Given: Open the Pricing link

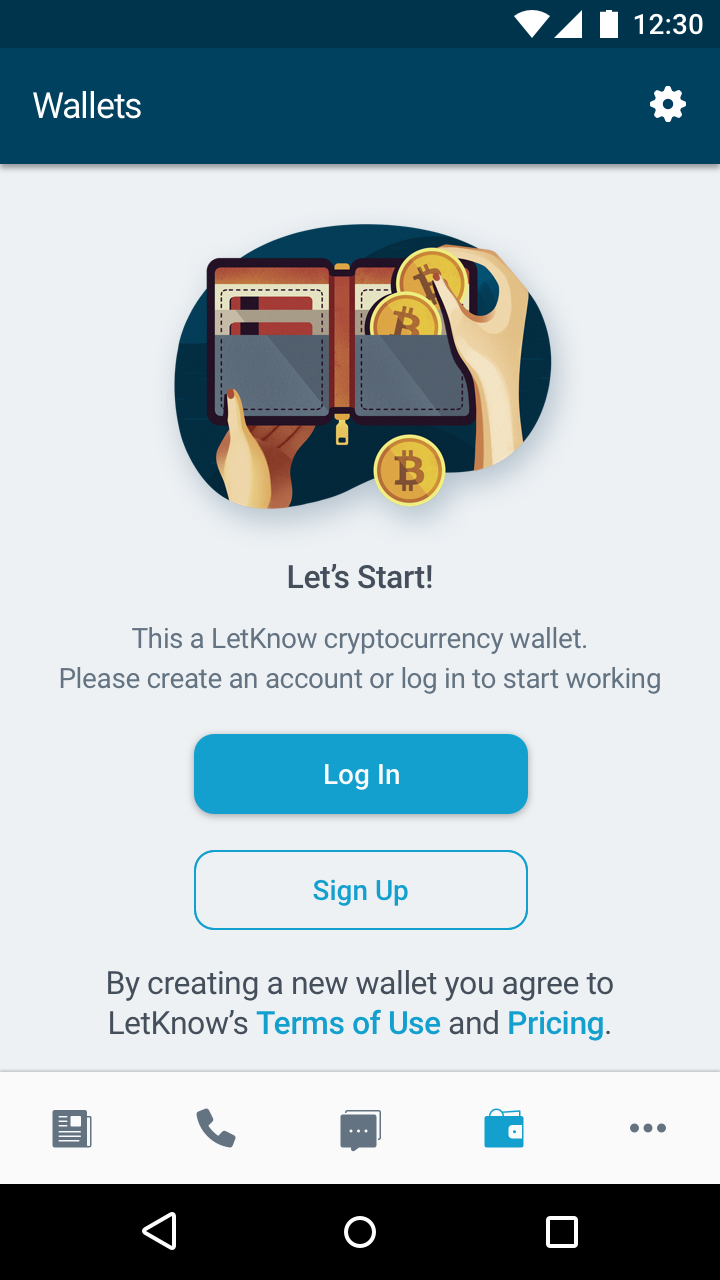Looking at the screenshot, I should 555,1023.
